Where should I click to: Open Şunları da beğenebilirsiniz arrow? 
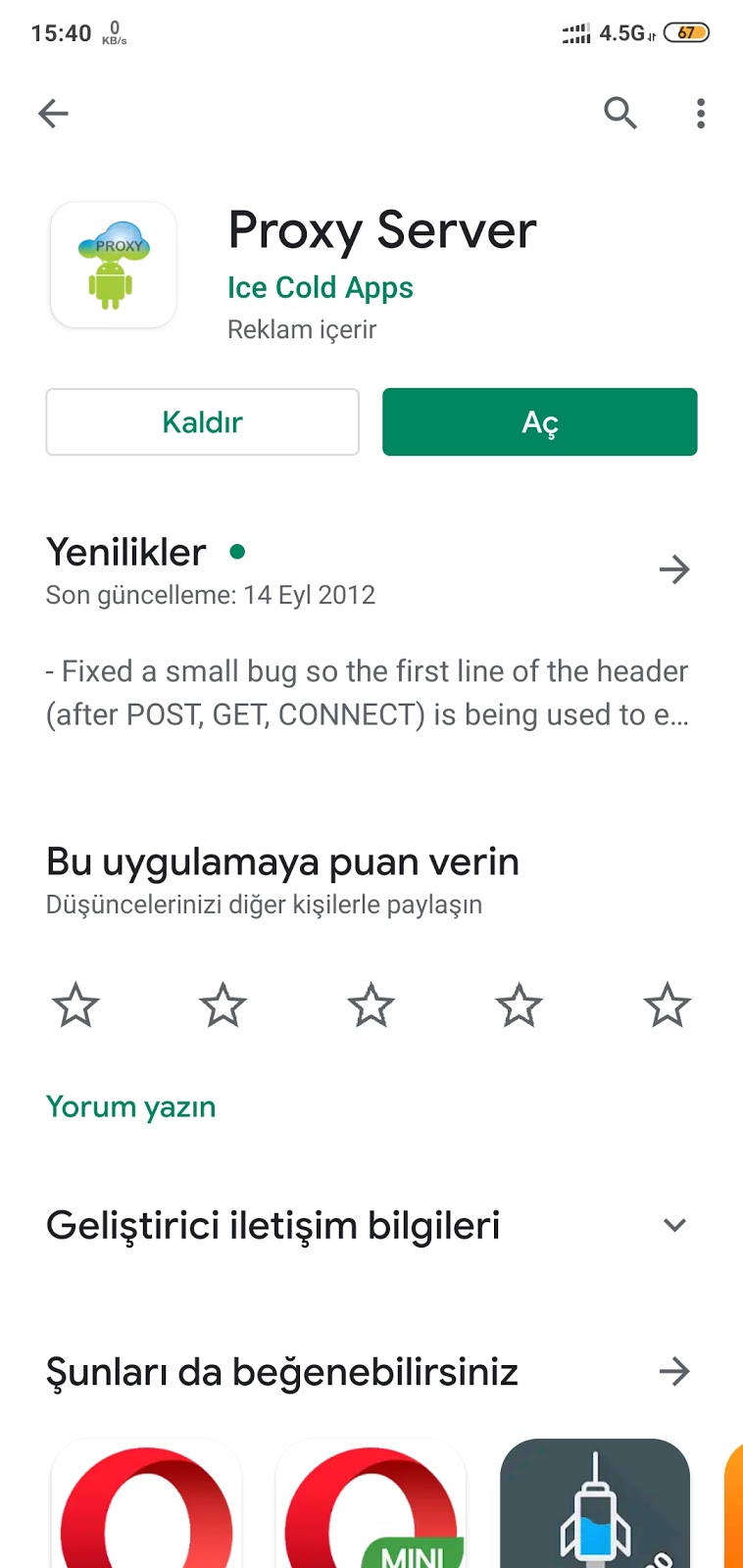[x=674, y=1371]
